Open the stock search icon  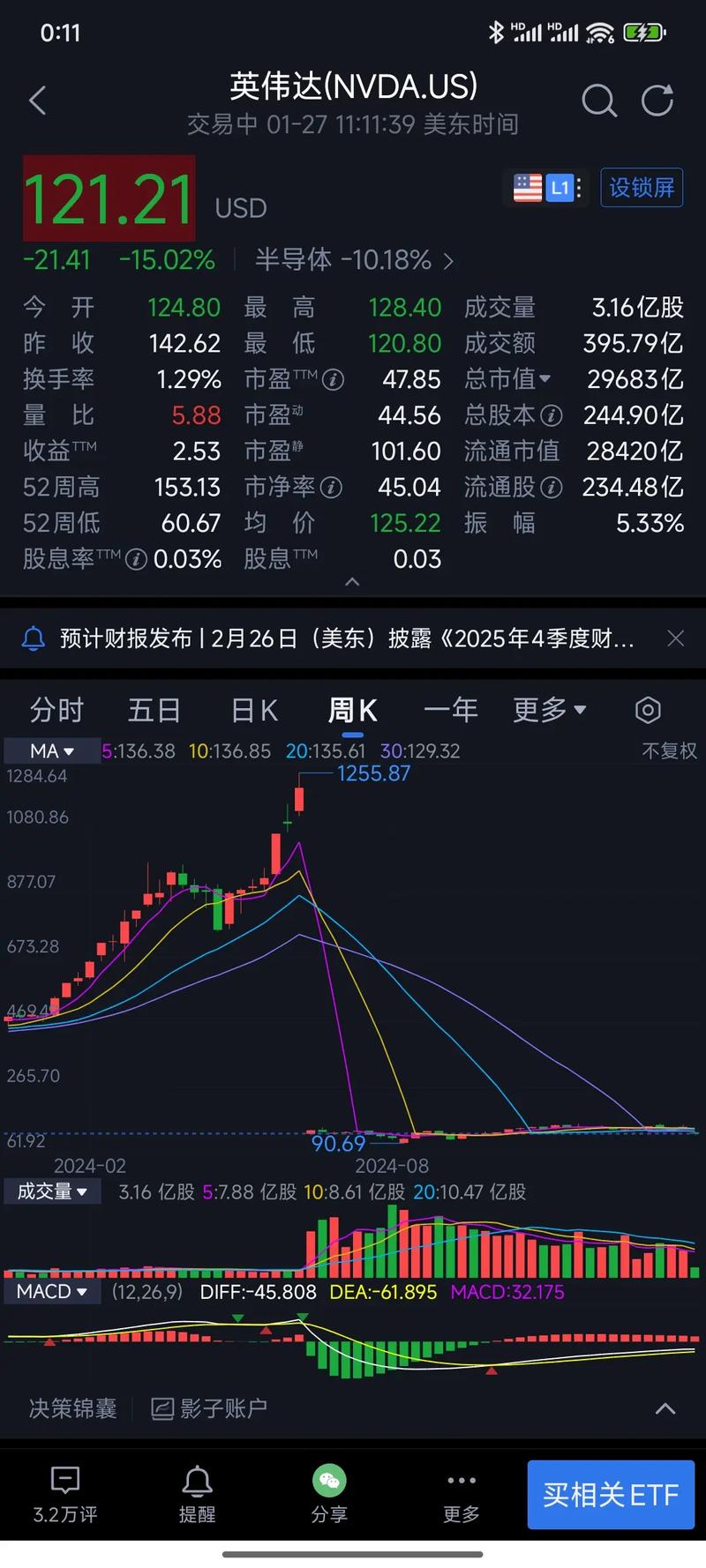[599, 100]
